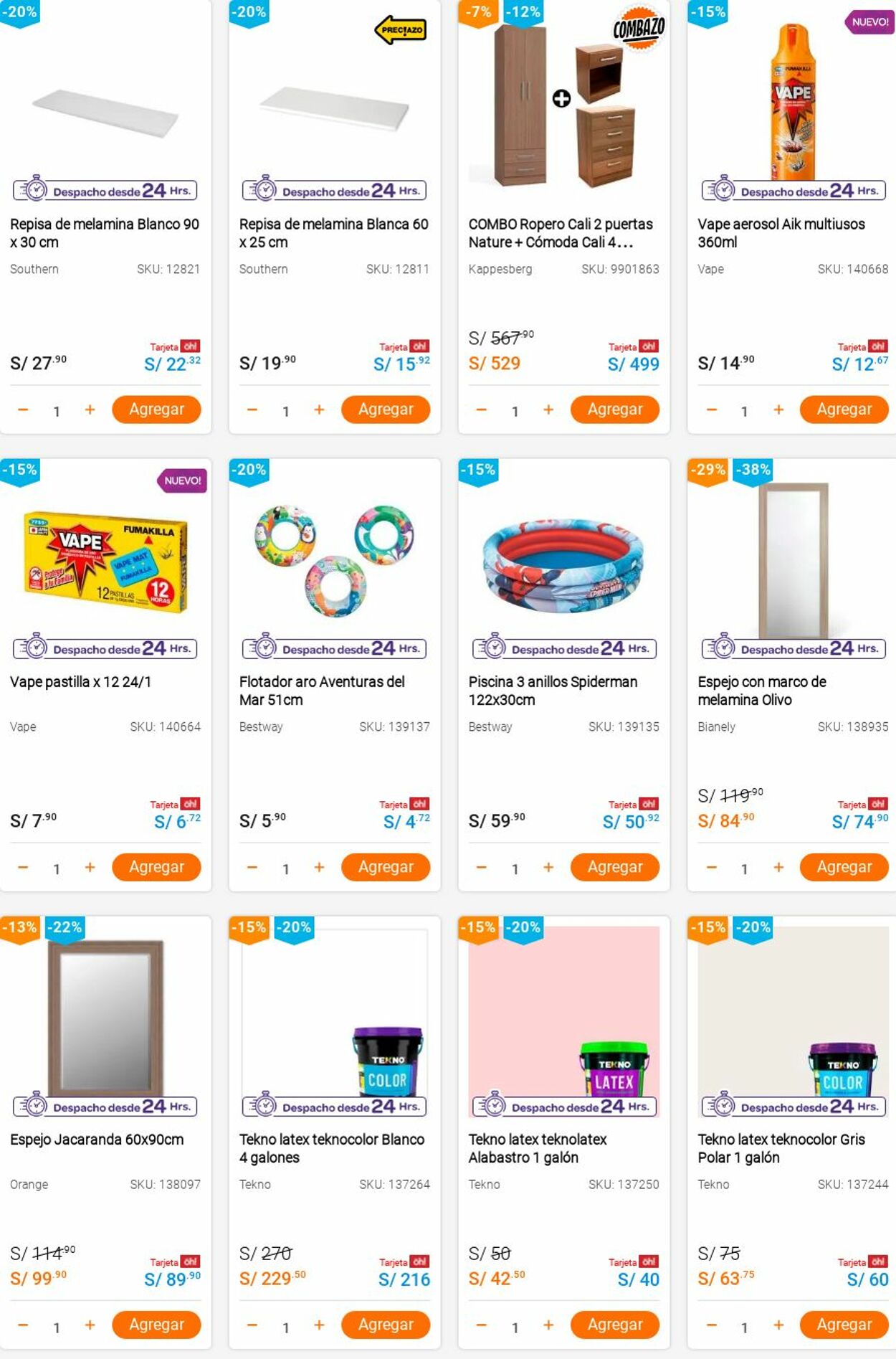Add Repisa de melamina Blanco 90 x 30 to cart
896x1359 pixels.
click(x=156, y=409)
